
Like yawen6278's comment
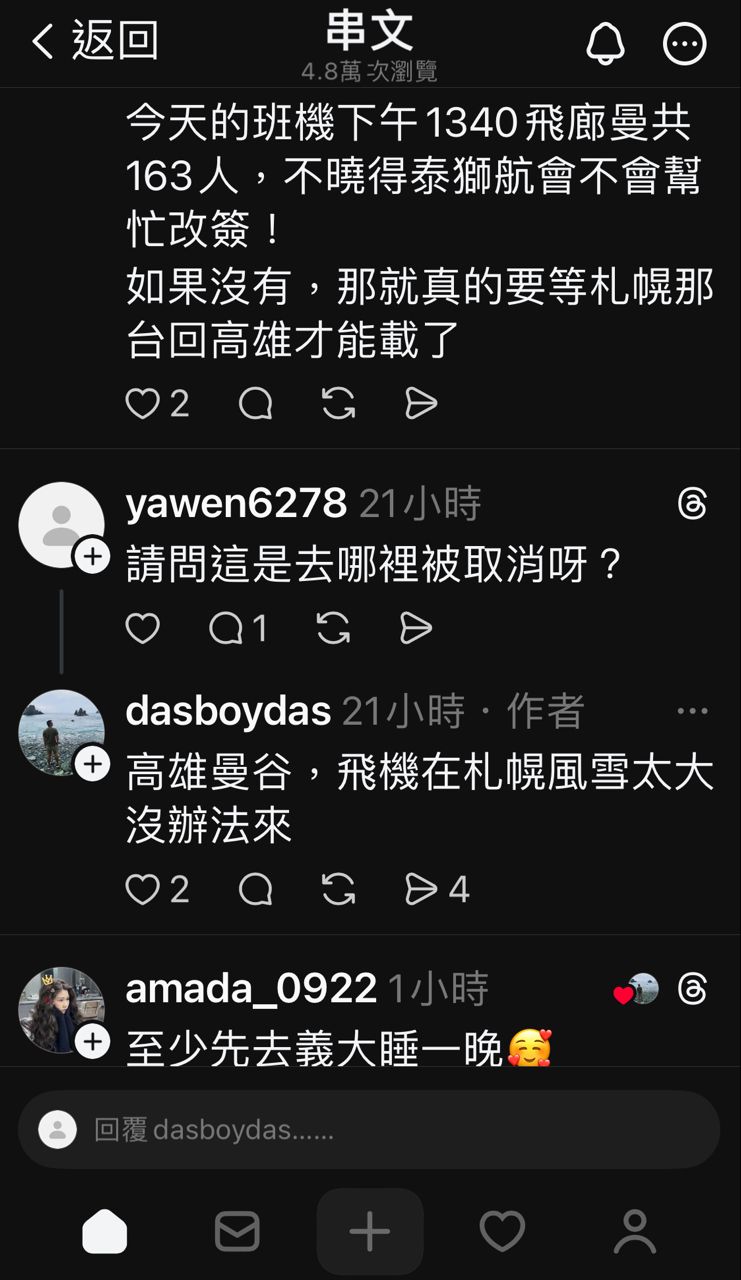(x=142, y=628)
